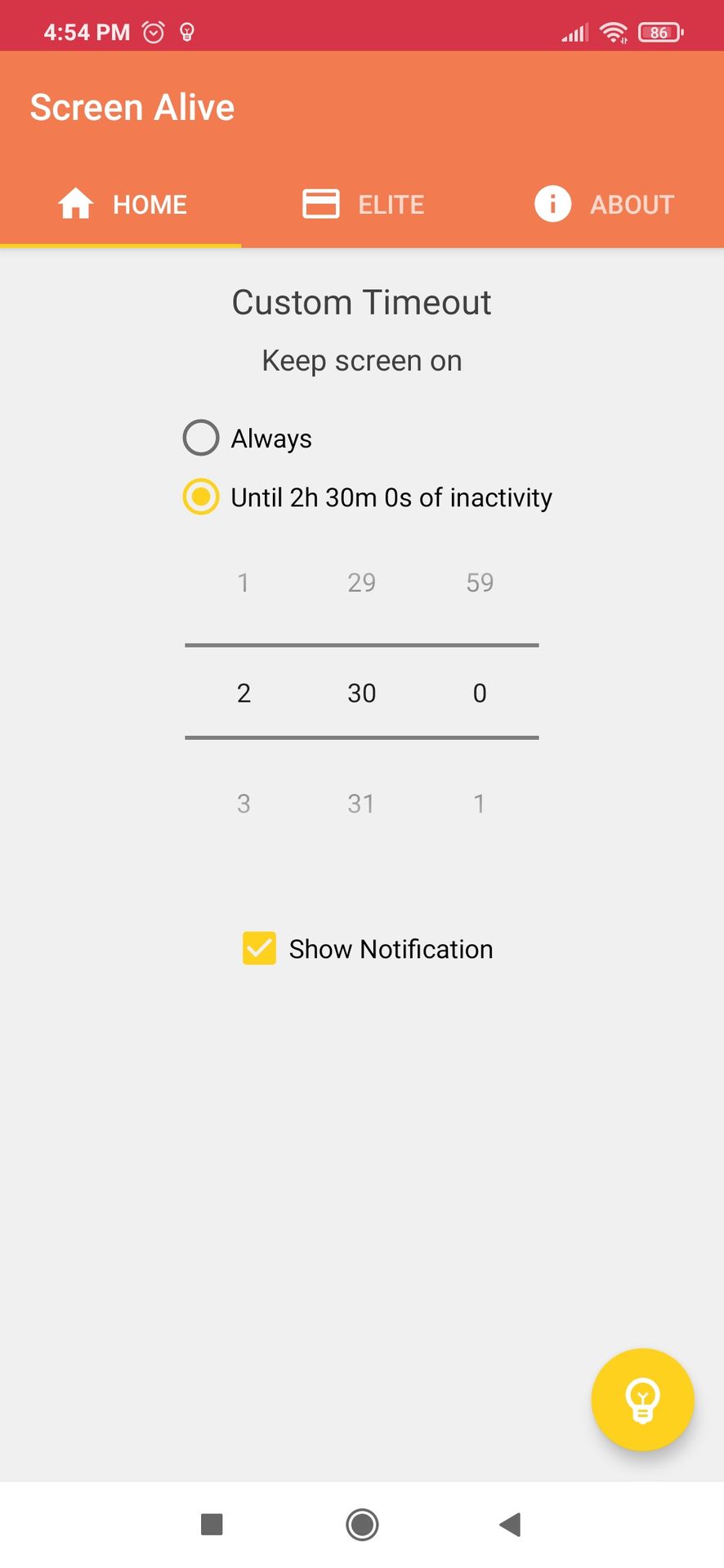Tap minute value 29 in the picker

pos(361,582)
